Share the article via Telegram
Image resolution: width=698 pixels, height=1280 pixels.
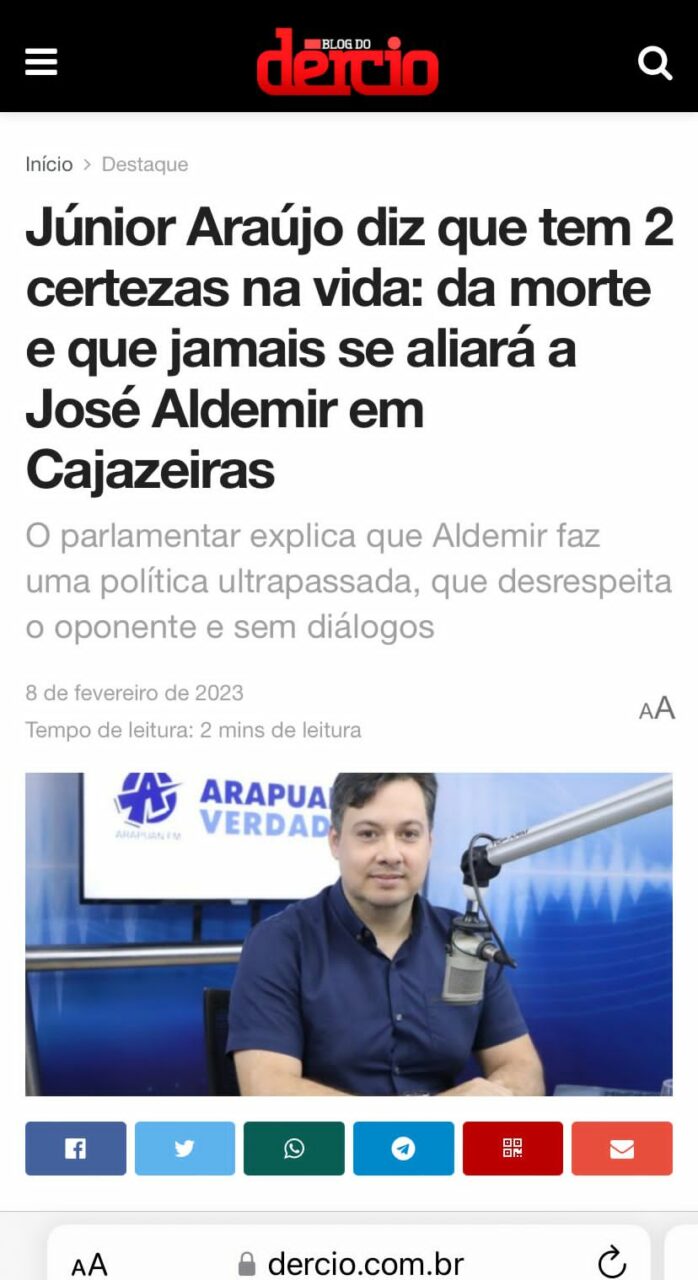click(403, 1148)
